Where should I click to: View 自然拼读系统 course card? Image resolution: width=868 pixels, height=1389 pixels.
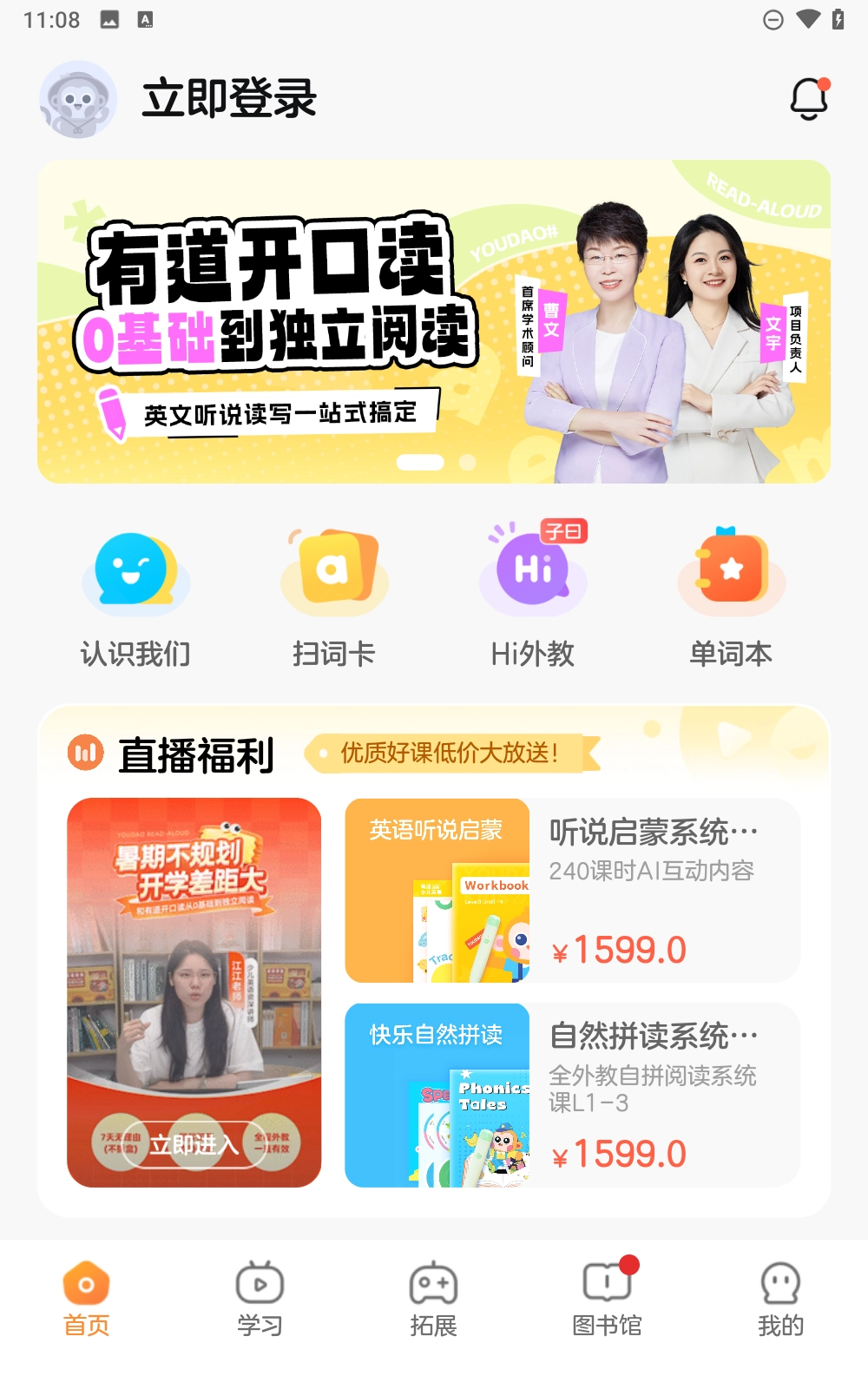572,1096
